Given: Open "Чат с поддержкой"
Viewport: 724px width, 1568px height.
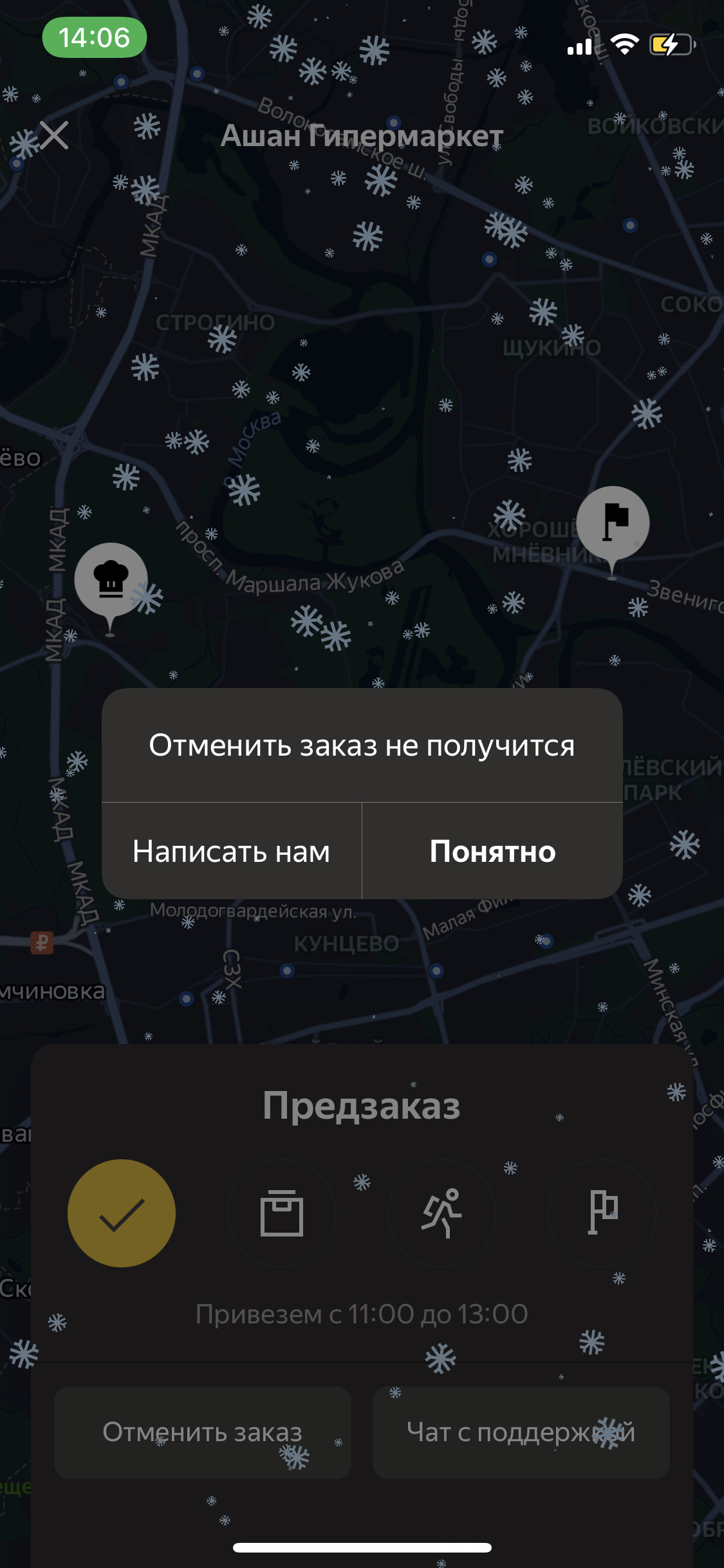Looking at the screenshot, I should click(x=521, y=1432).
